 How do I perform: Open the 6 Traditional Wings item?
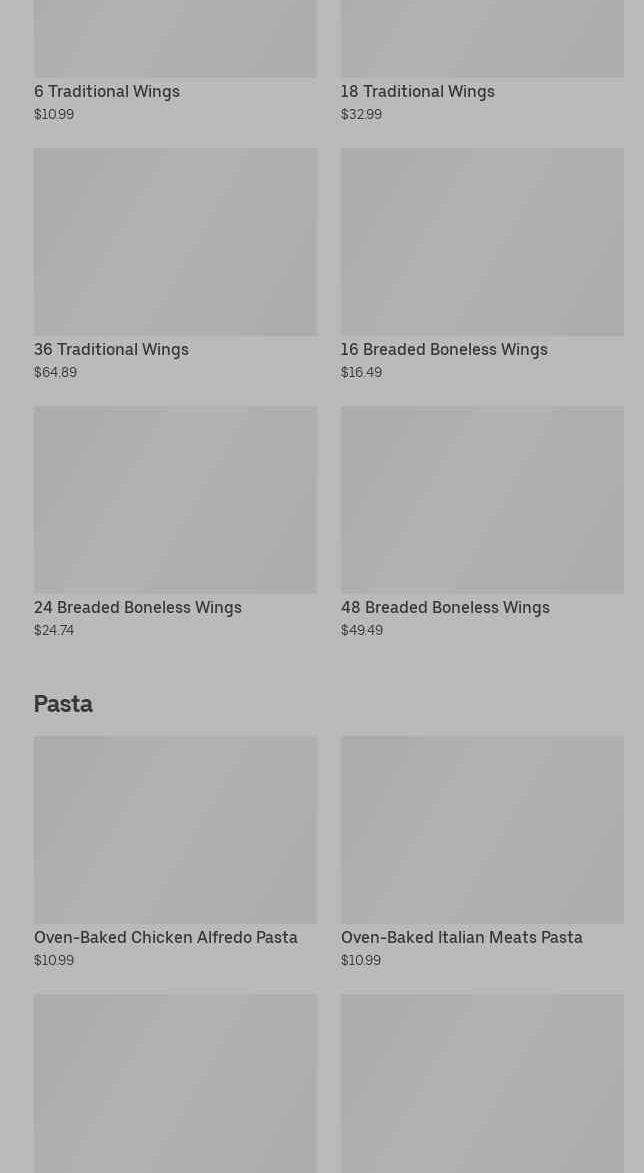point(107,91)
